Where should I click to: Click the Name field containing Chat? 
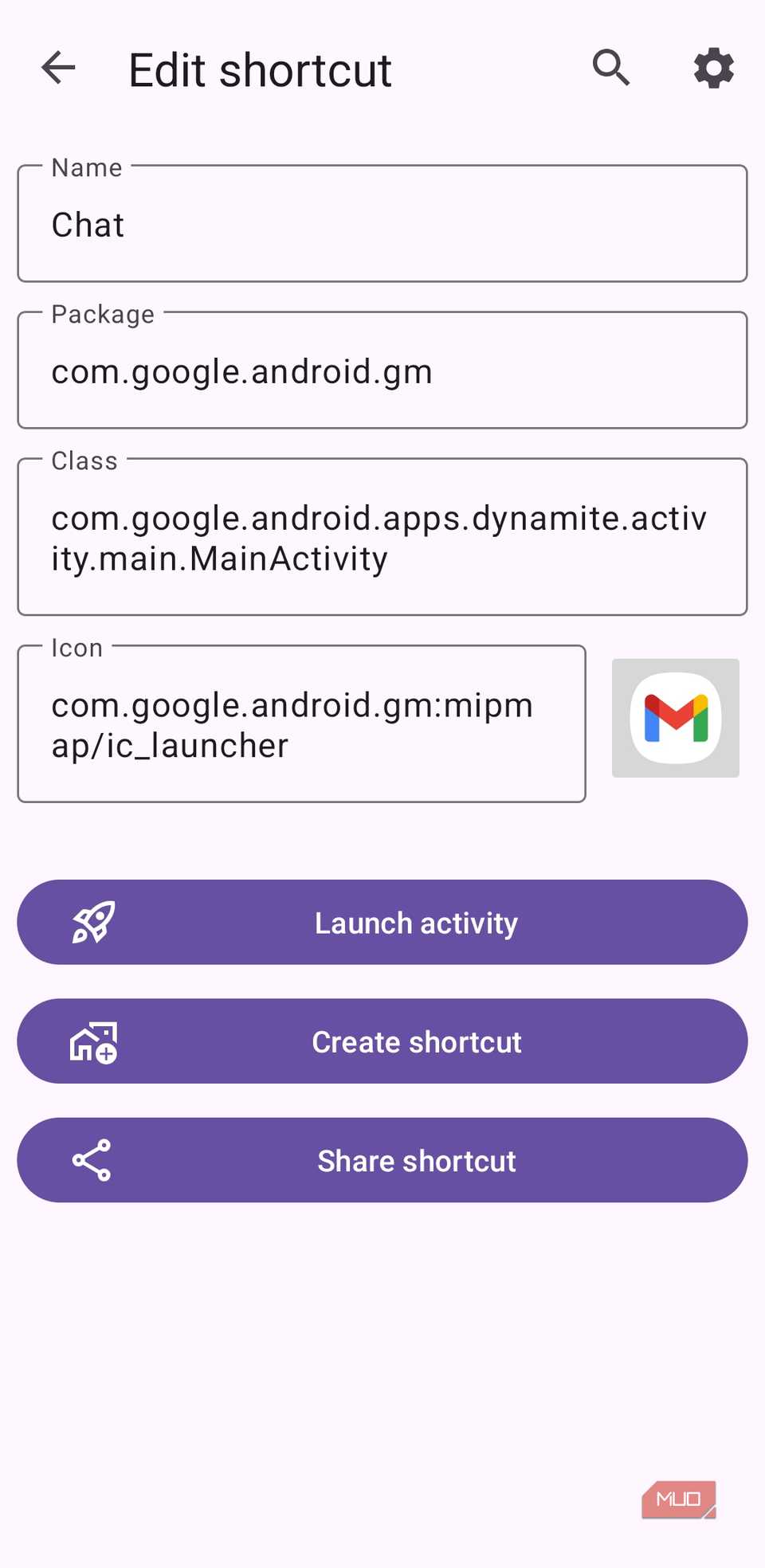pos(382,224)
